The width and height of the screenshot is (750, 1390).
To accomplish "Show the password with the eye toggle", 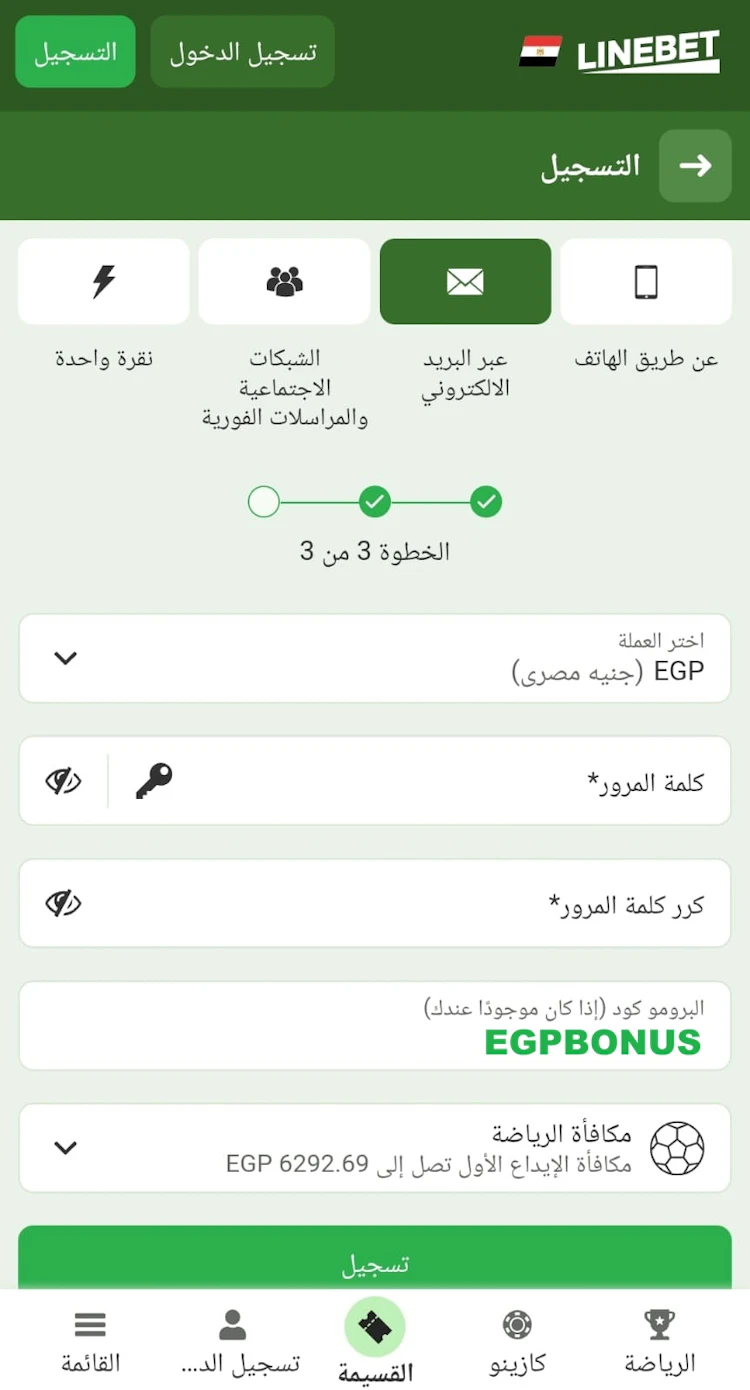I will [62, 781].
